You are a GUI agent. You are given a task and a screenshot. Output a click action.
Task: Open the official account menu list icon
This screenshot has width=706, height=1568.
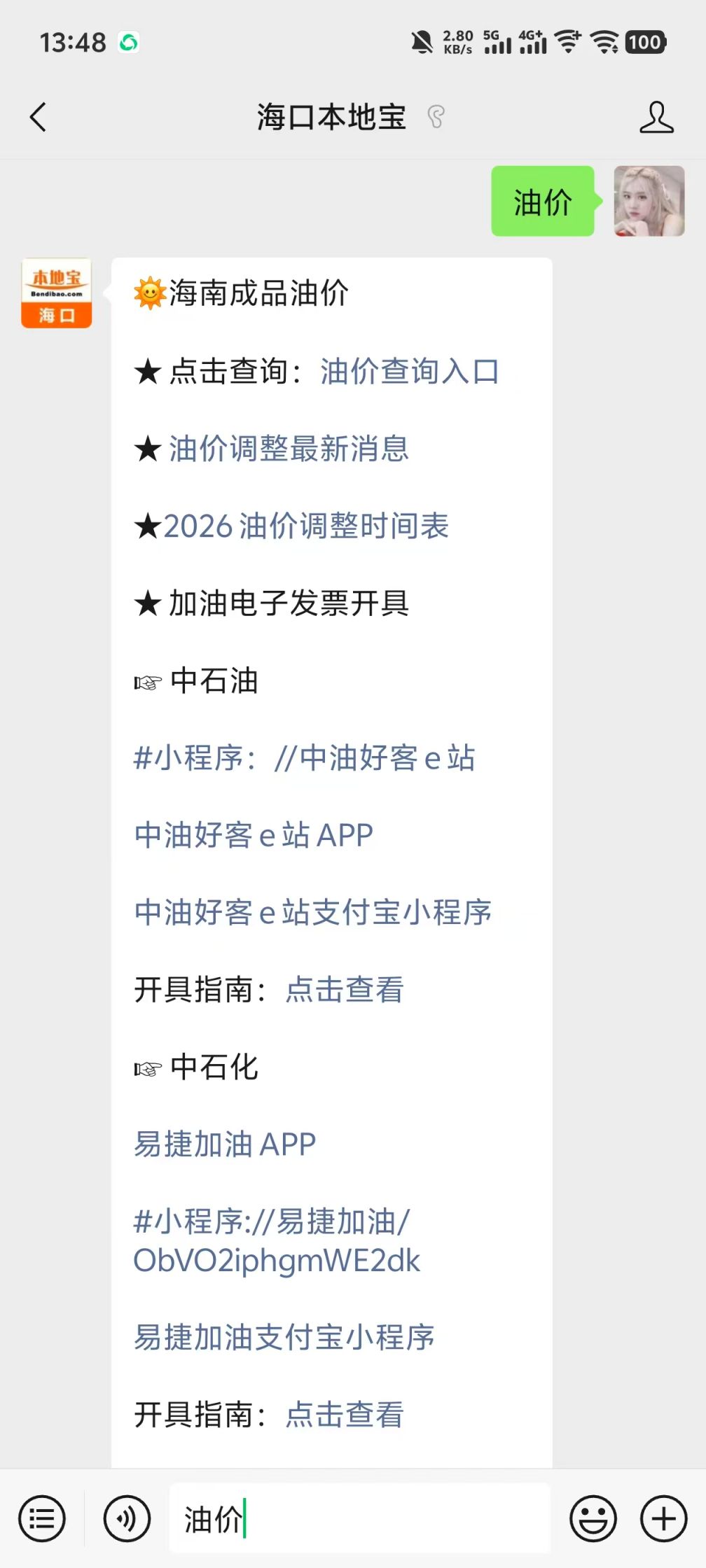pyautogui.click(x=42, y=1518)
